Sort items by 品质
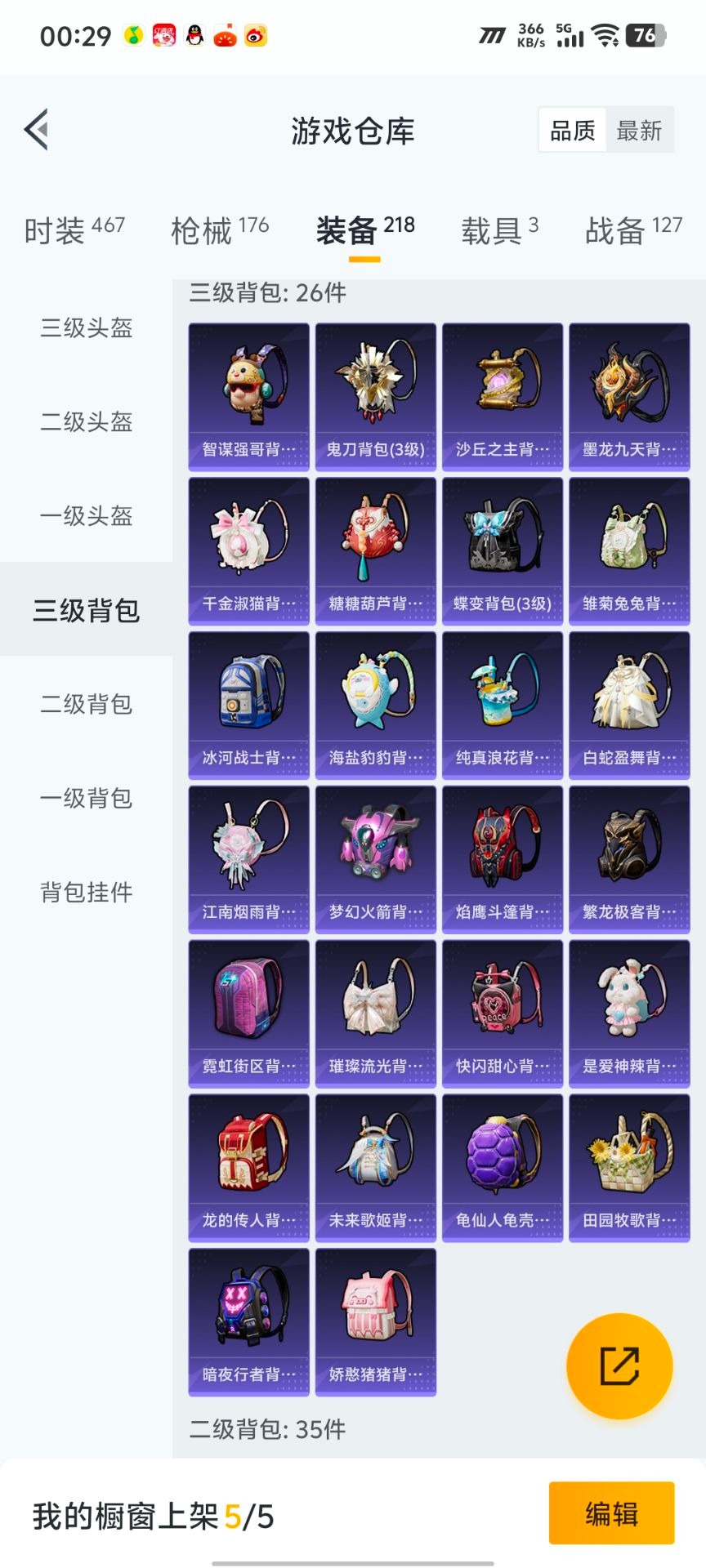This screenshot has width=706, height=1568. [x=572, y=130]
